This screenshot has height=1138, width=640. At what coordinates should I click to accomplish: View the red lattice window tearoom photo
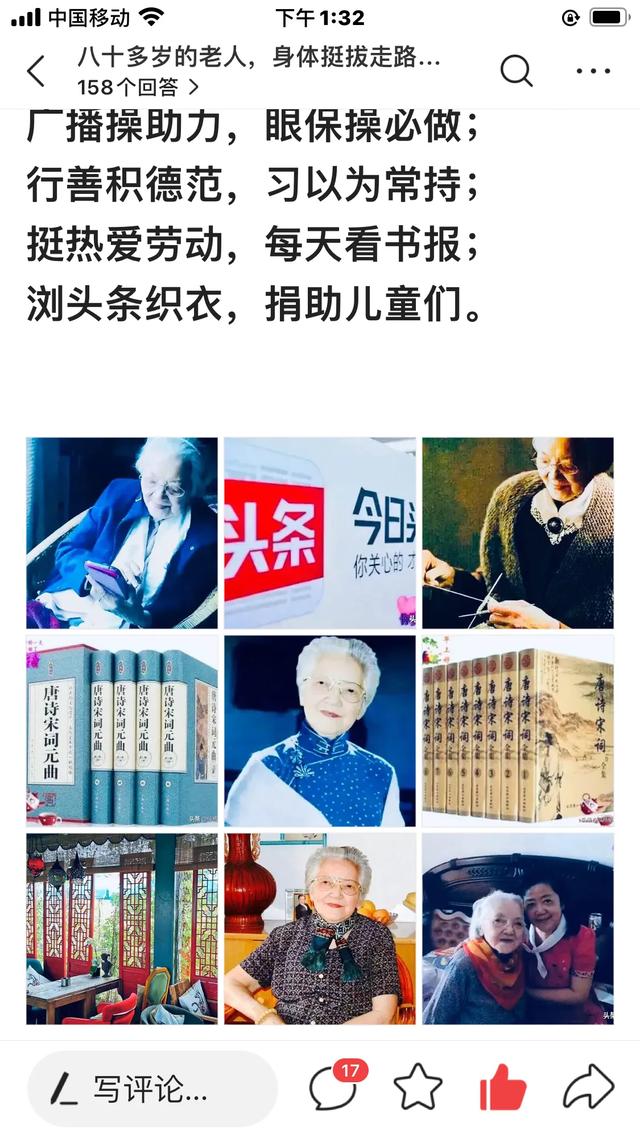click(x=122, y=928)
